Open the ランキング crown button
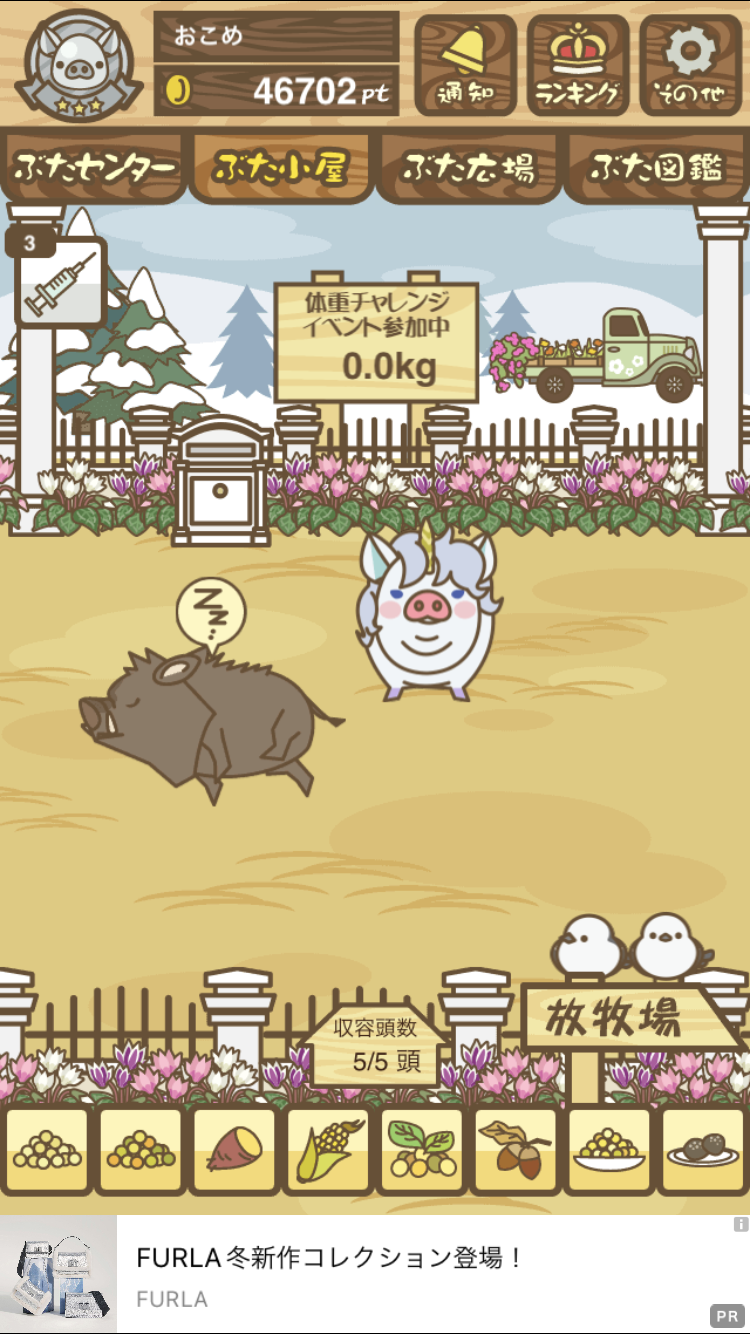 (x=578, y=66)
